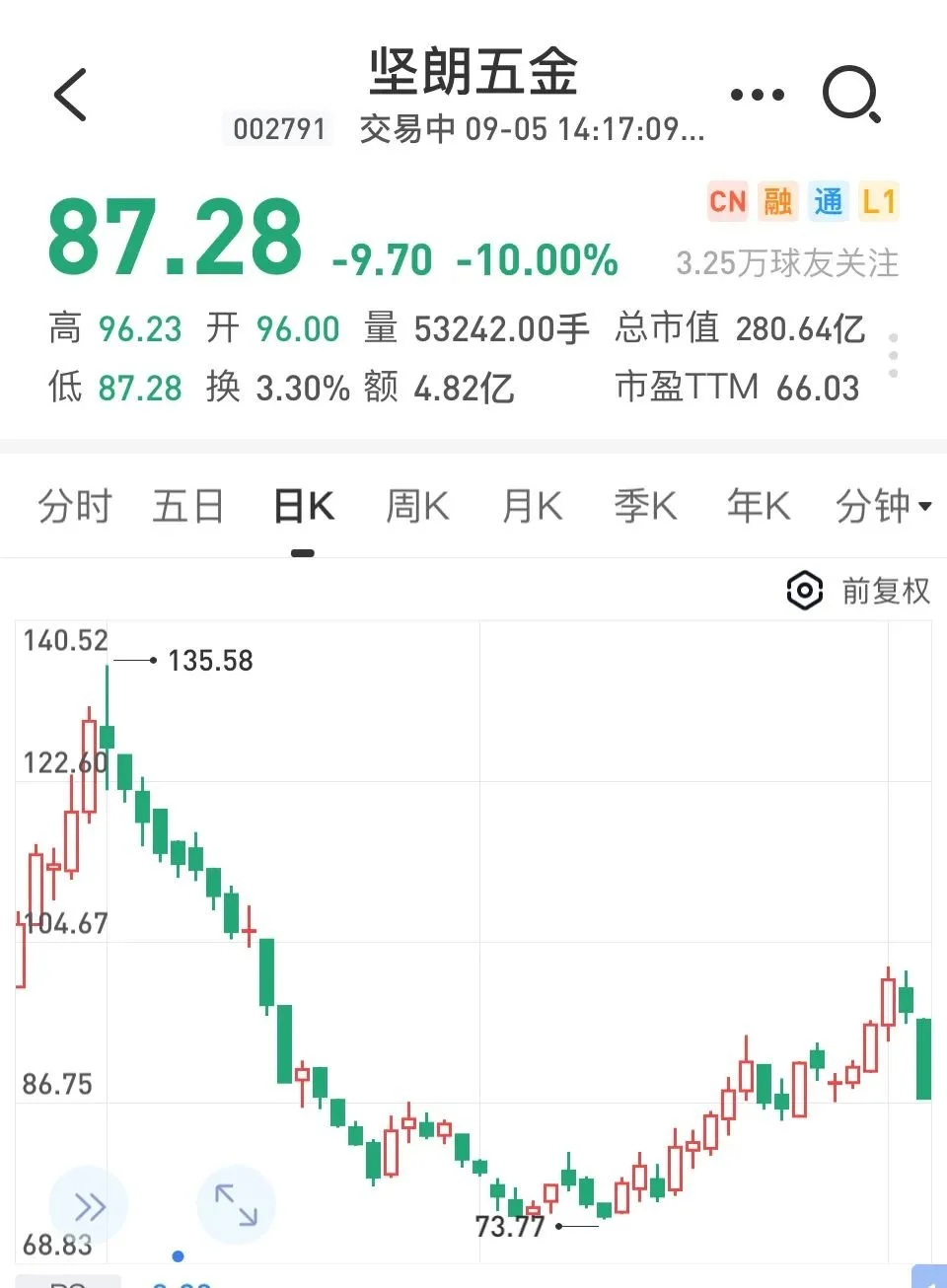Switch to the 月K chart tab

coord(532,507)
